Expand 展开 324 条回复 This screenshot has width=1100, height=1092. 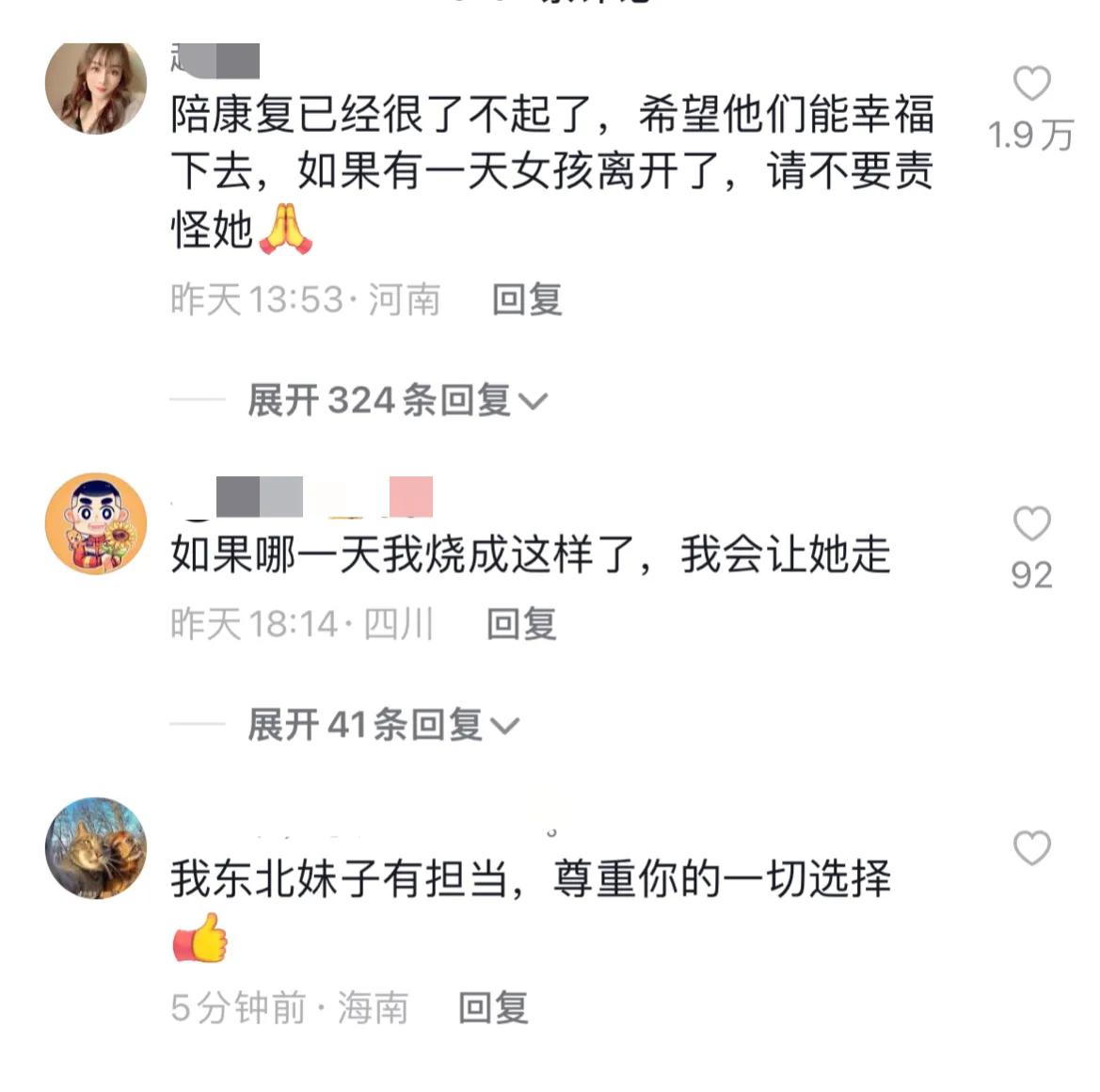(396, 401)
